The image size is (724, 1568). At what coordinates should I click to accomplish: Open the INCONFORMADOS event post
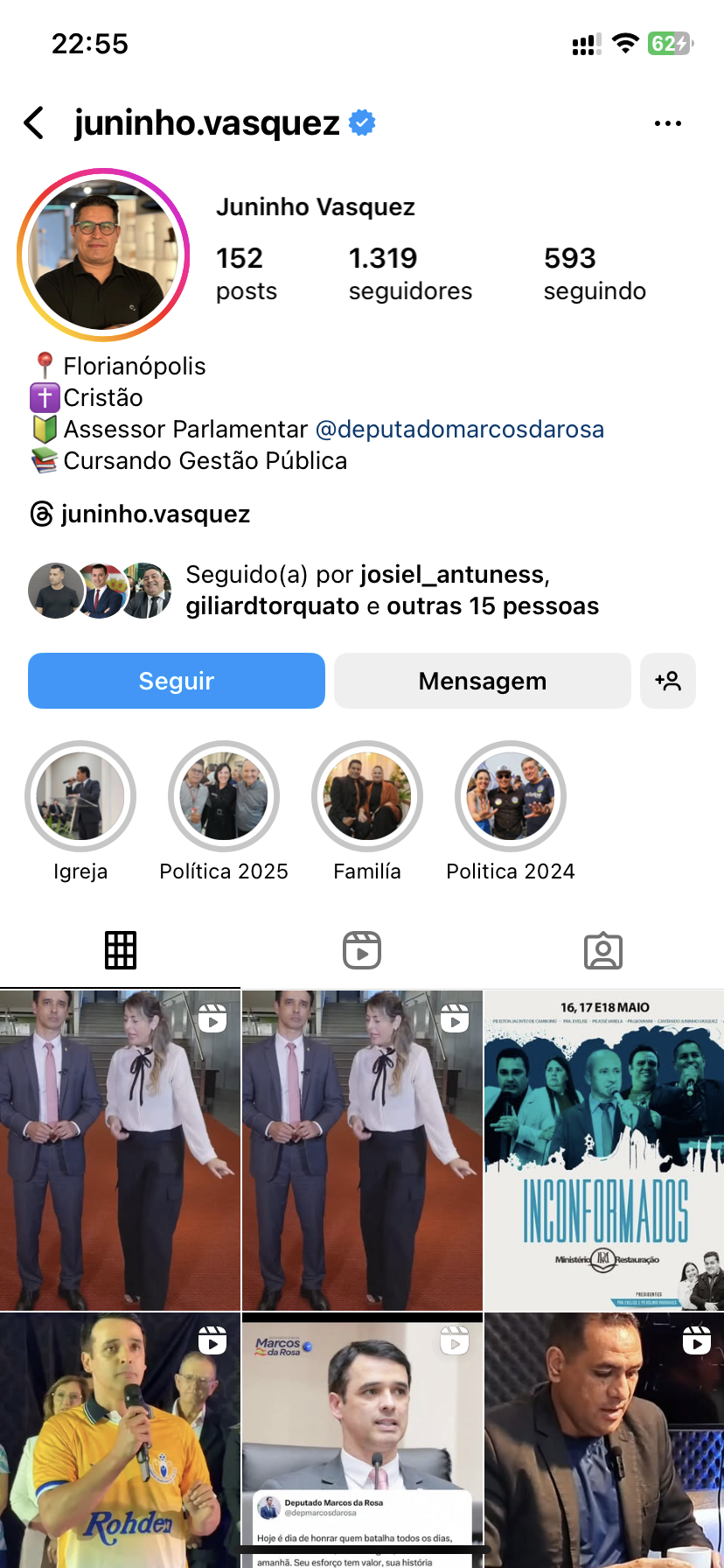603,1150
